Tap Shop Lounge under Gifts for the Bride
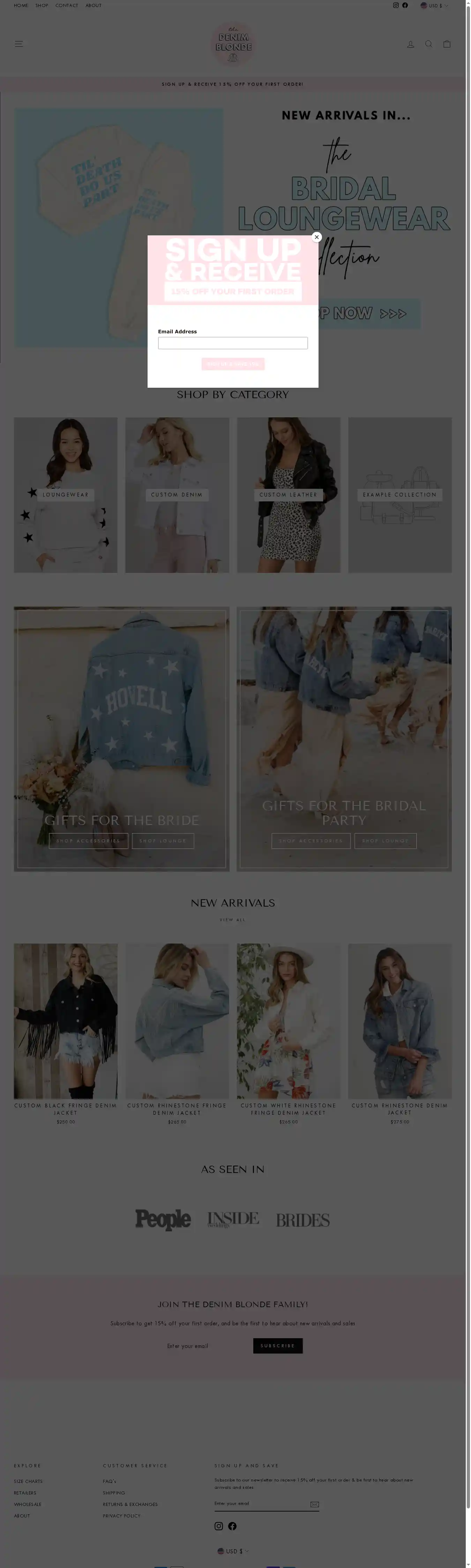The height and width of the screenshot is (1568, 471). pyautogui.click(x=163, y=841)
